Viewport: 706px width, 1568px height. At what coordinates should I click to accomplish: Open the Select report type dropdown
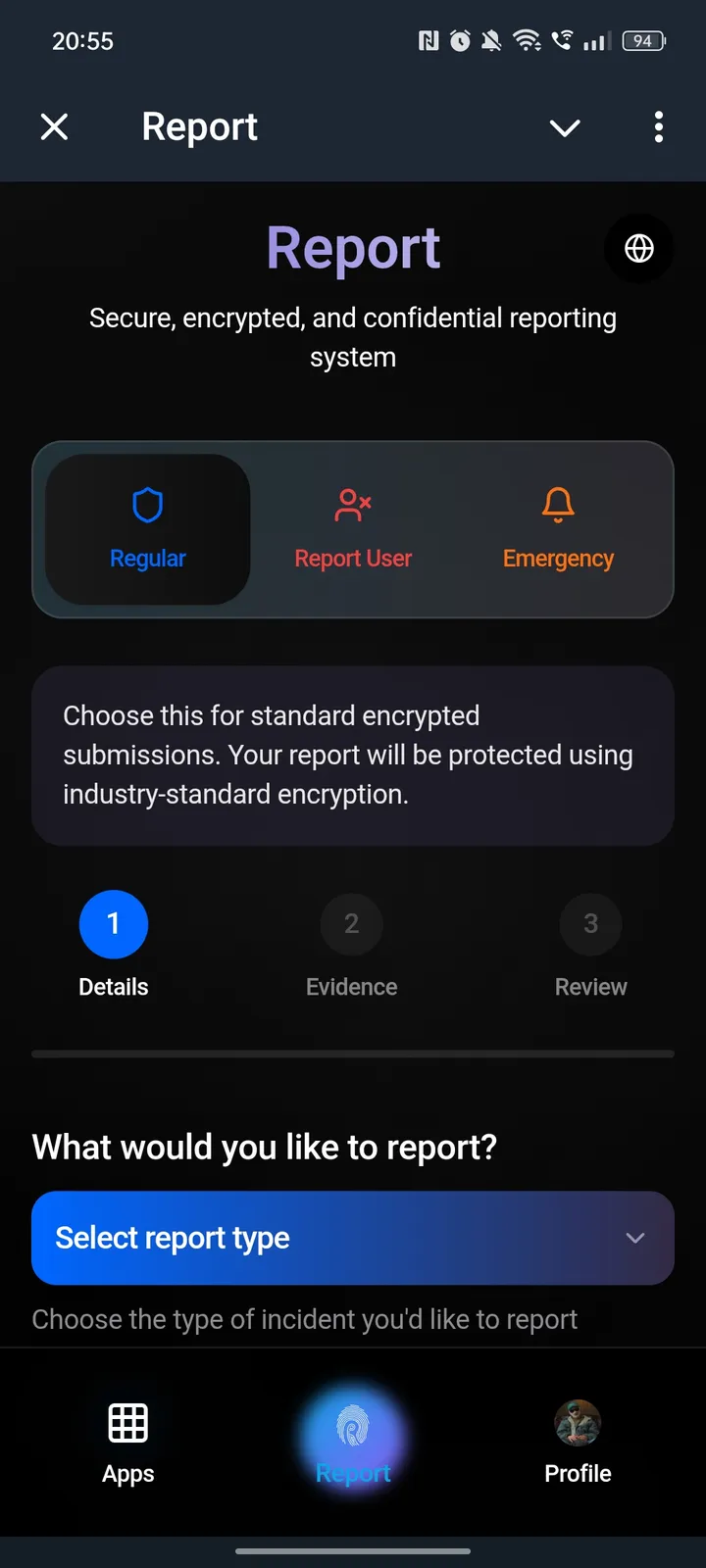(x=353, y=1238)
